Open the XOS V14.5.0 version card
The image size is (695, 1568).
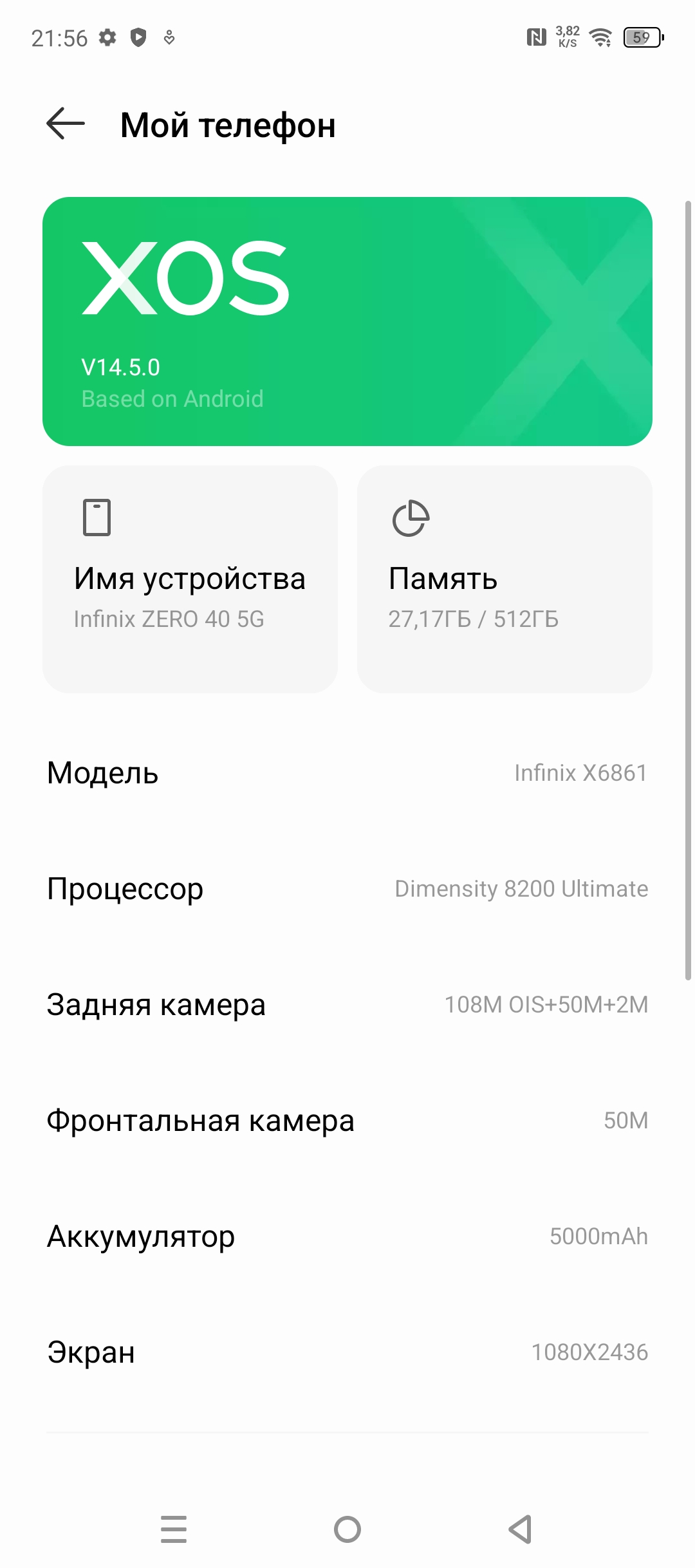(x=347, y=321)
